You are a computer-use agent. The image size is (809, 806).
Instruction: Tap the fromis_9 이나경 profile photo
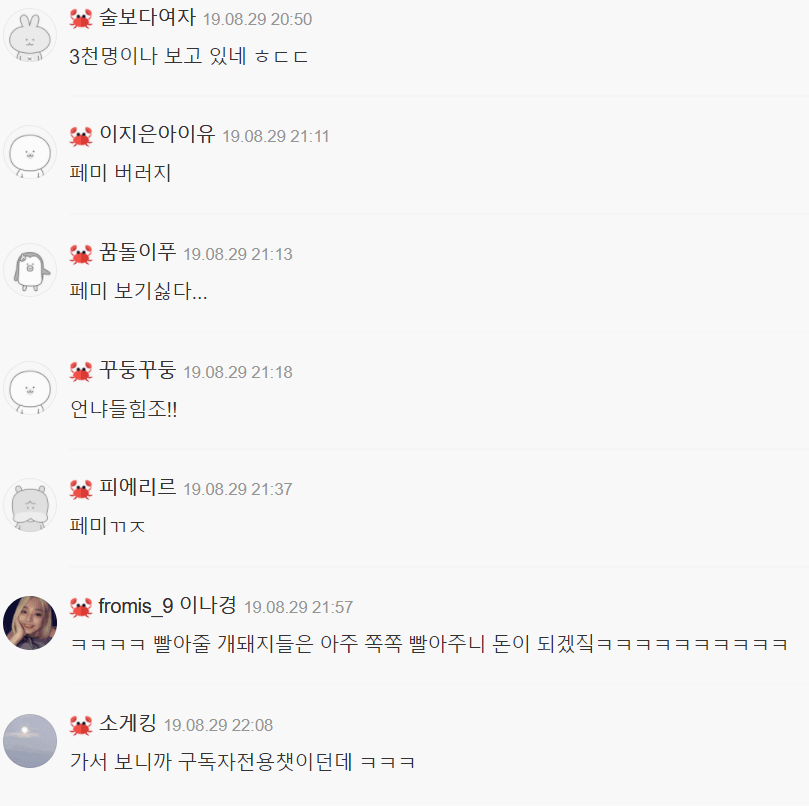click(30, 623)
